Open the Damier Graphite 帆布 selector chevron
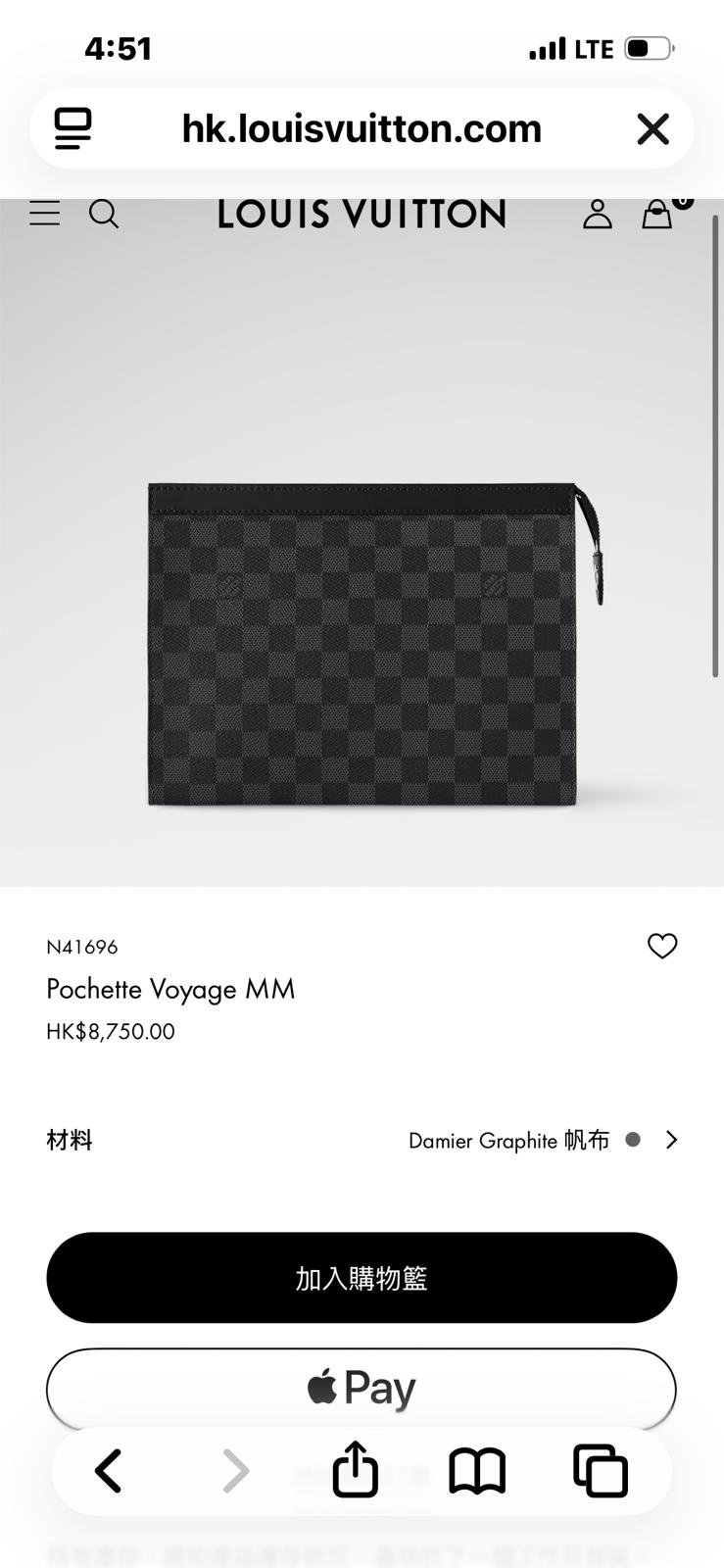This screenshot has height=1568, width=724. 672,1140
